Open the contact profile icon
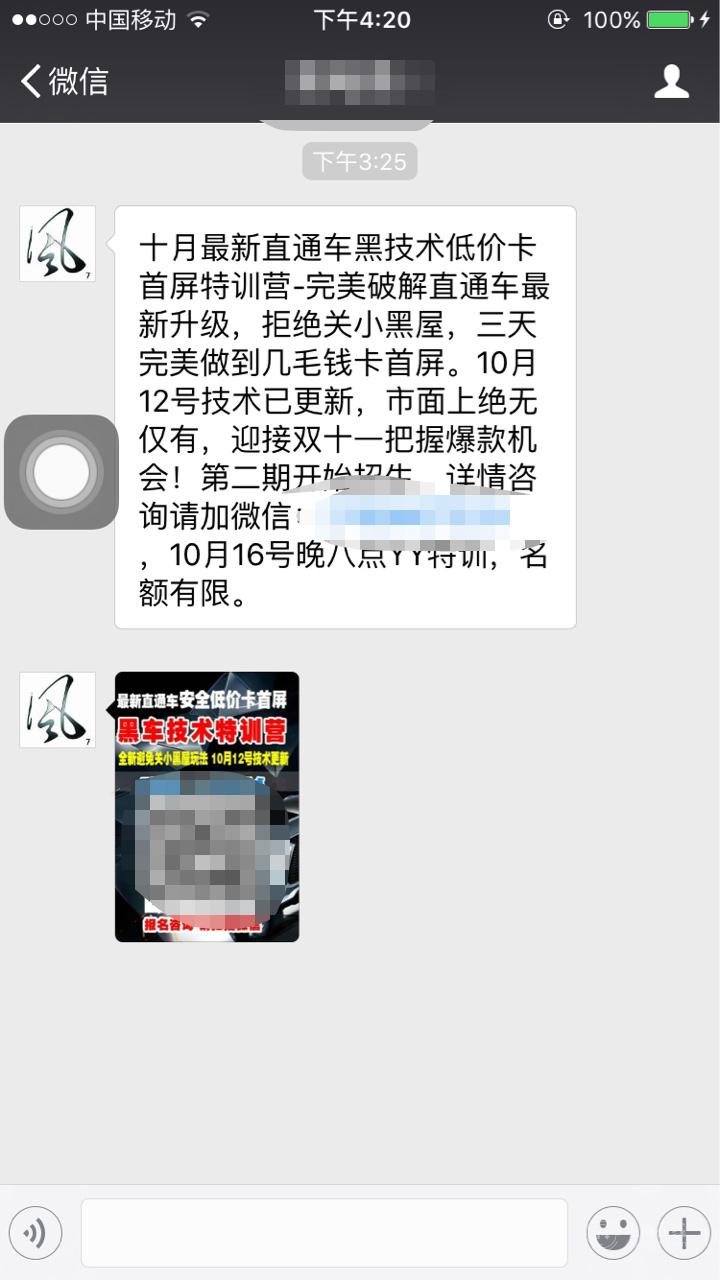Screen dimensions: 720x1280 point(671,81)
